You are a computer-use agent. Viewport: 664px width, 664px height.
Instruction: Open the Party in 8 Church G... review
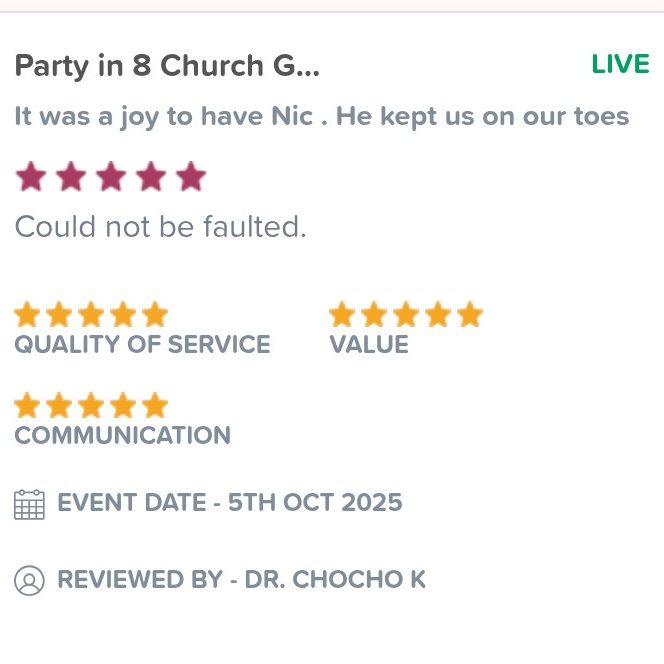168,66
